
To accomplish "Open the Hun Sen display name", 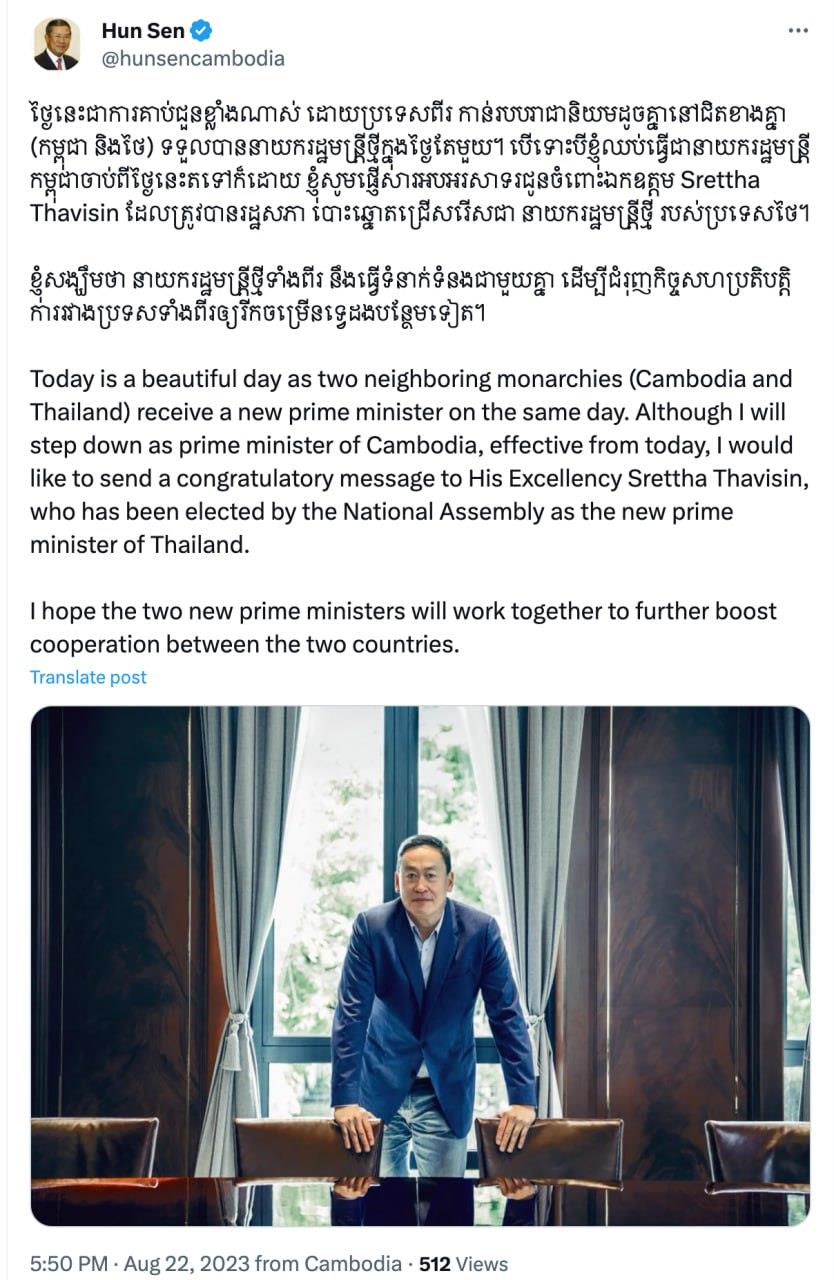I will tap(143, 31).
